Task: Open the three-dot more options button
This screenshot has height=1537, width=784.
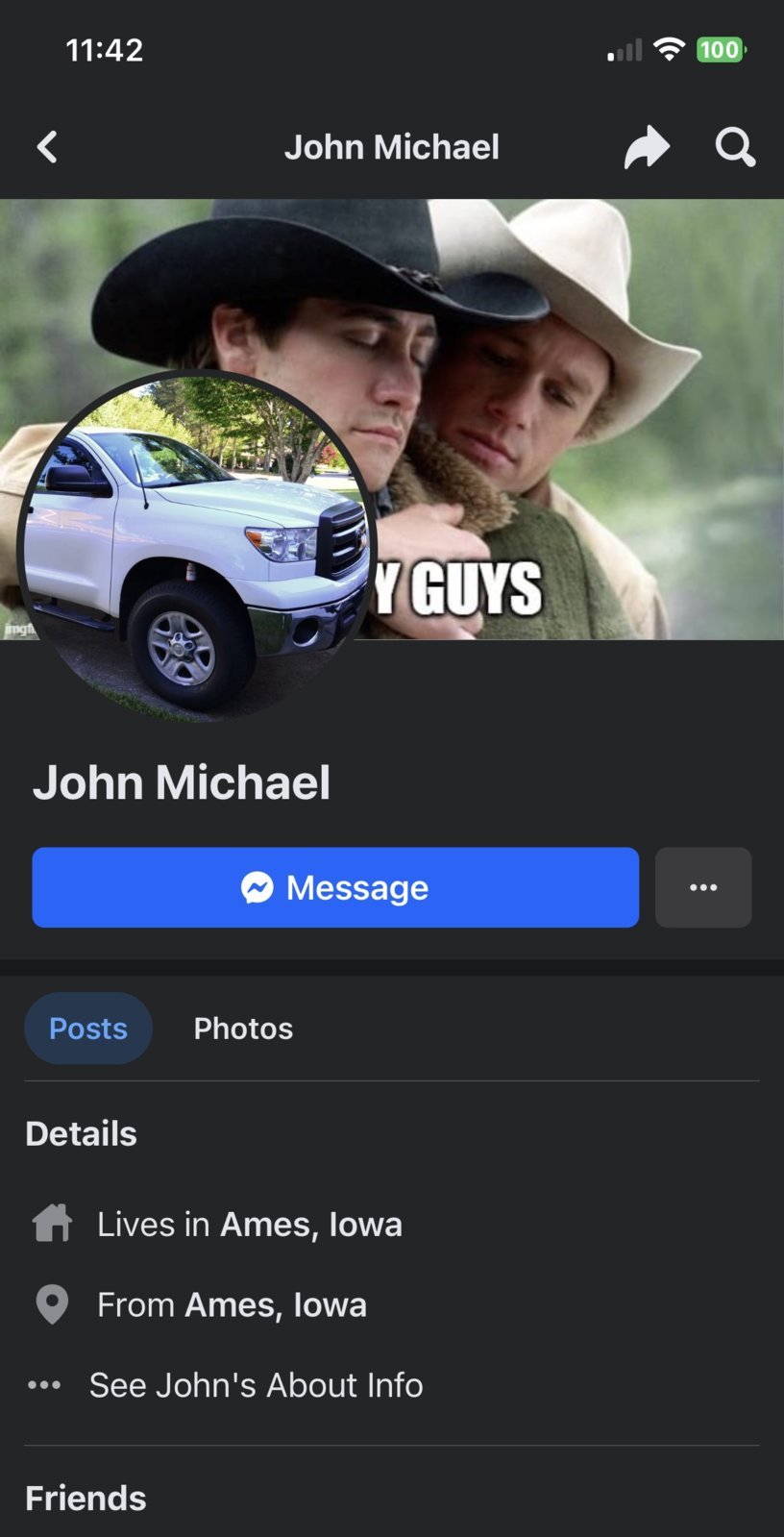Action: (x=703, y=887)
